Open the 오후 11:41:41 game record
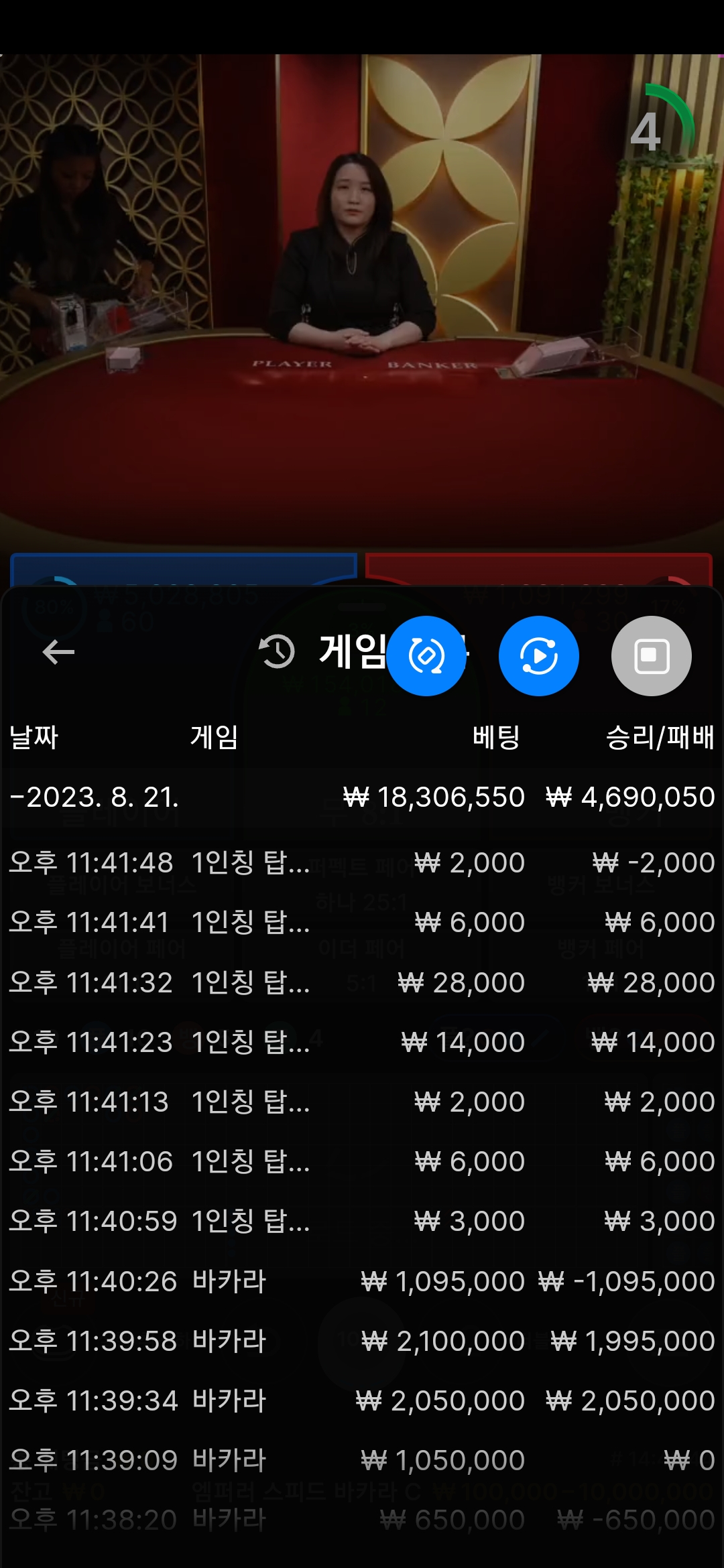Image resolution: width=724 pixels, height=1568 pixels. point(362,923)
